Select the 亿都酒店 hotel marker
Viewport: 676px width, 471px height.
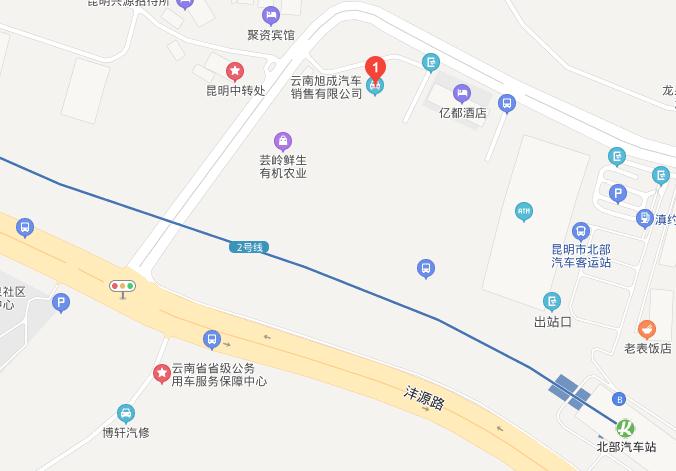[x=461, y=93]
